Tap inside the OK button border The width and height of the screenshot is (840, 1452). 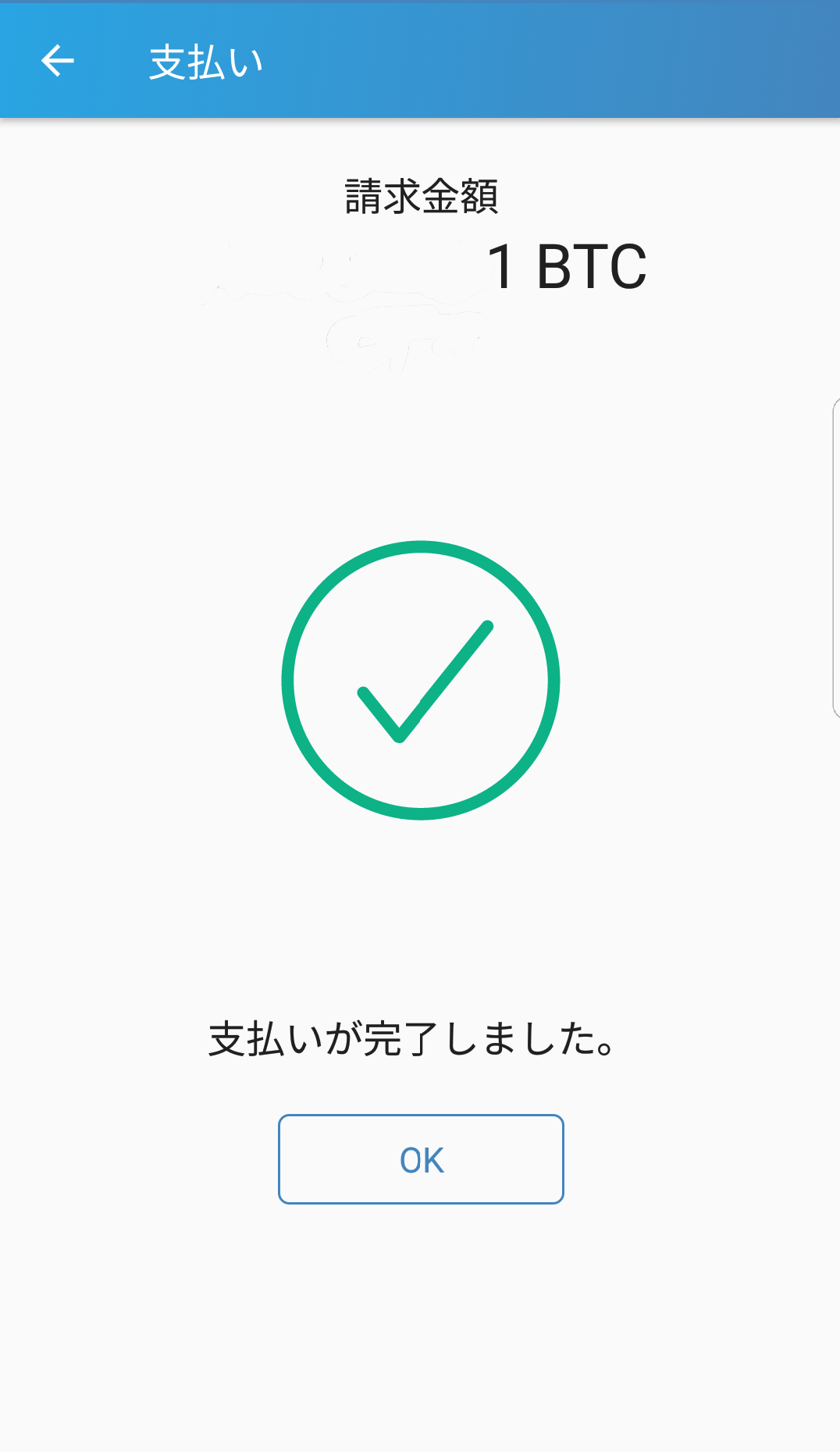tap(420, 1159)
